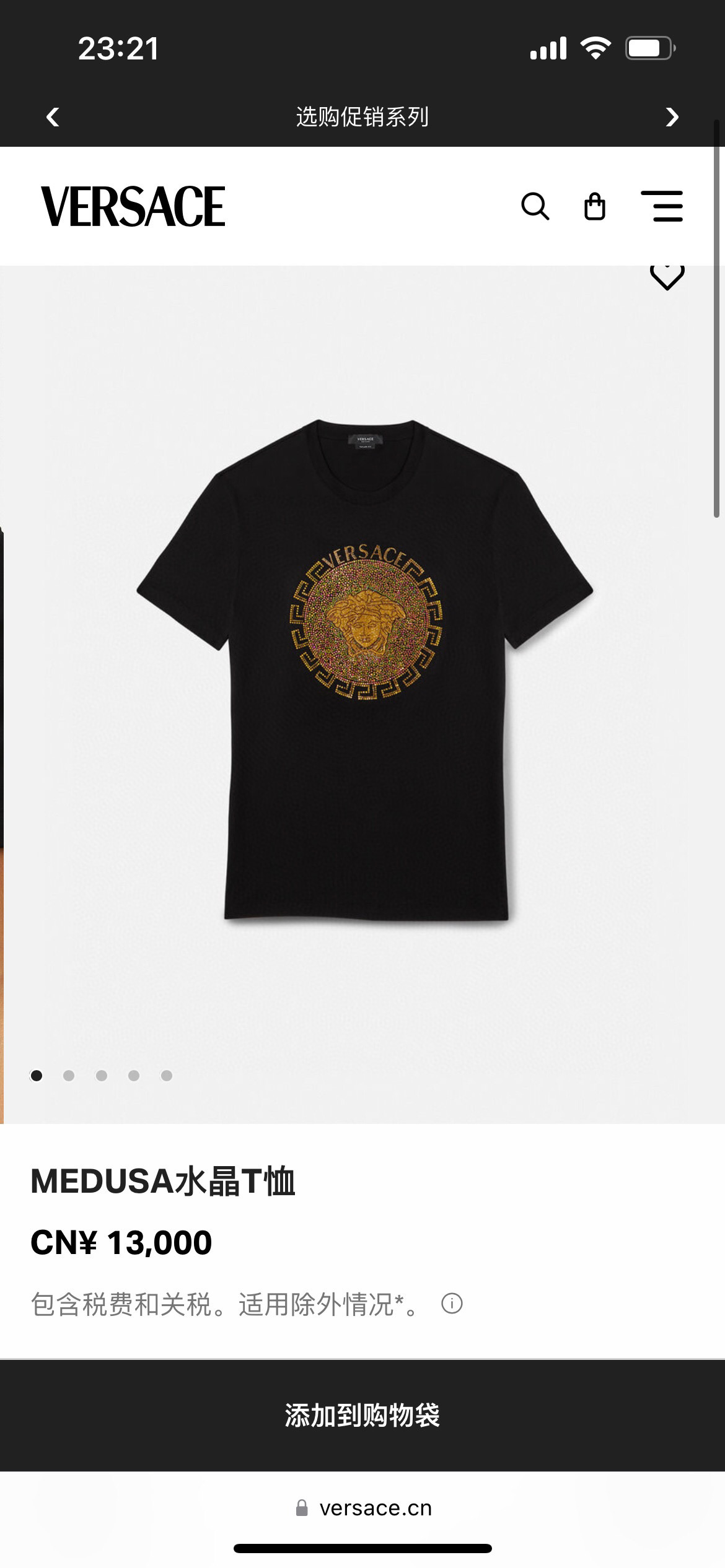Open the hamburger navigation menu

[662, 207]
